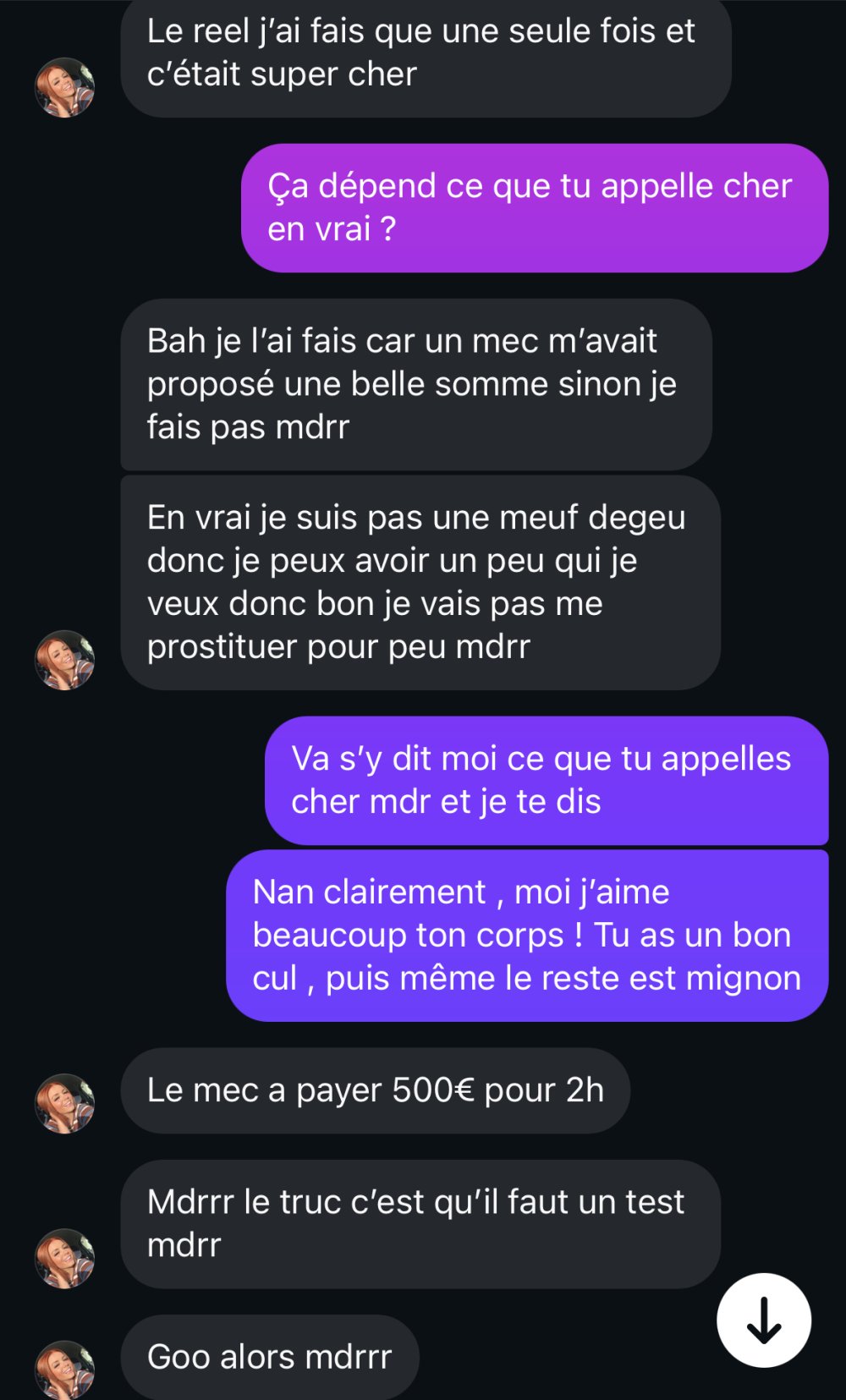
Task: Jump to latest messages with the down arrow
Action: 763,1320
